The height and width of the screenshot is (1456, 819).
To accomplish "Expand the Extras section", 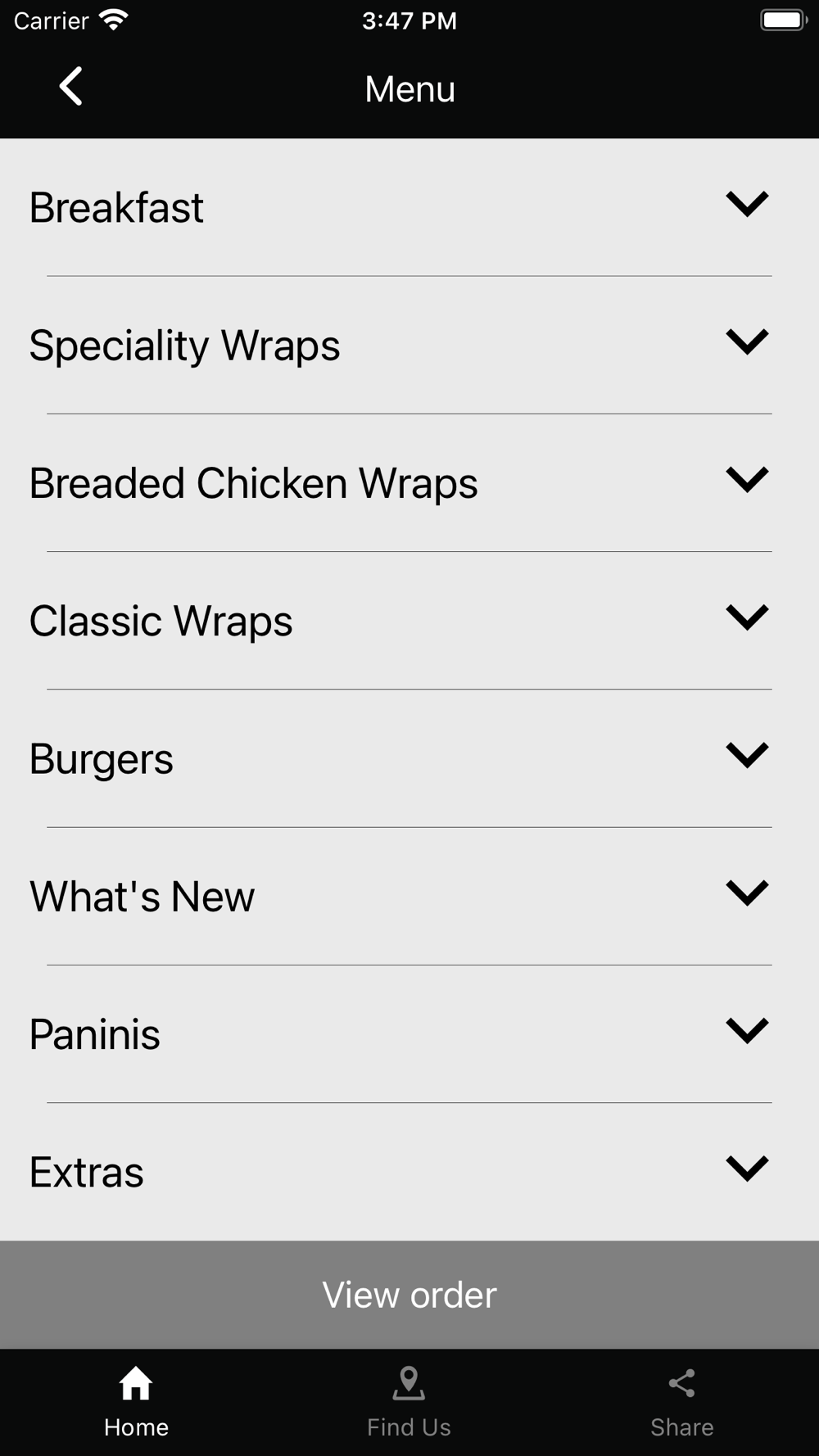I will click(409, 1172).
